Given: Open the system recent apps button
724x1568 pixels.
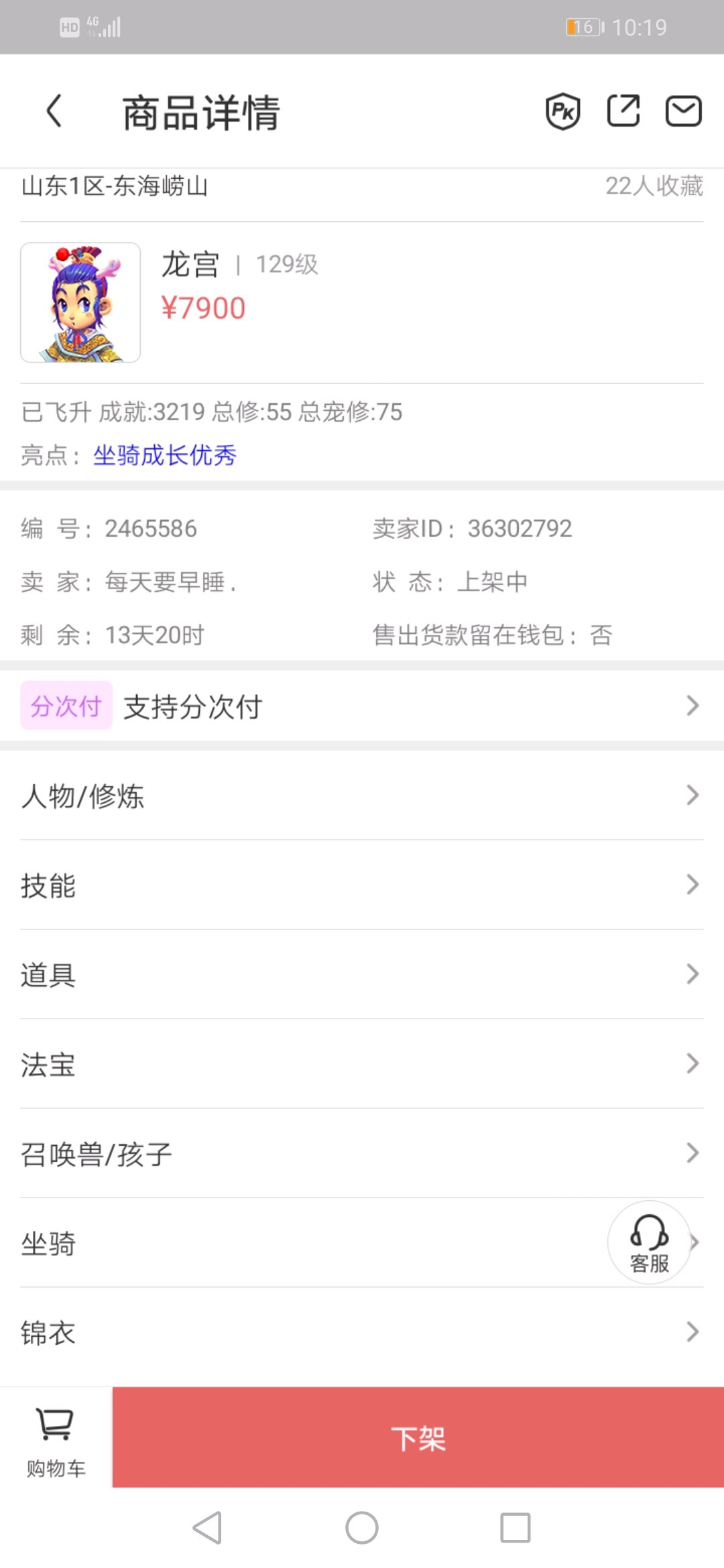Looking at the screenshot, I should [x=516, y=1528].
